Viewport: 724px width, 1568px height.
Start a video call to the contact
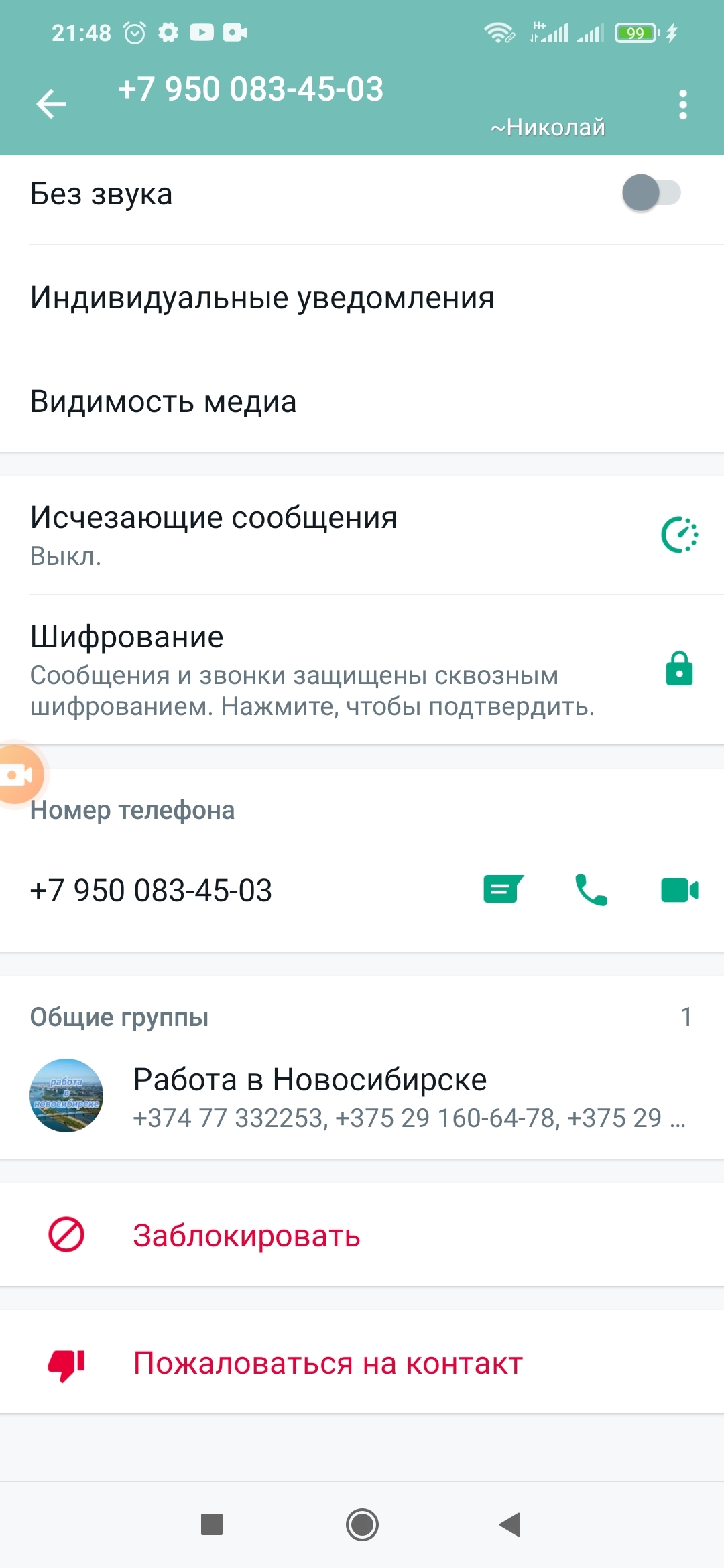679,890
